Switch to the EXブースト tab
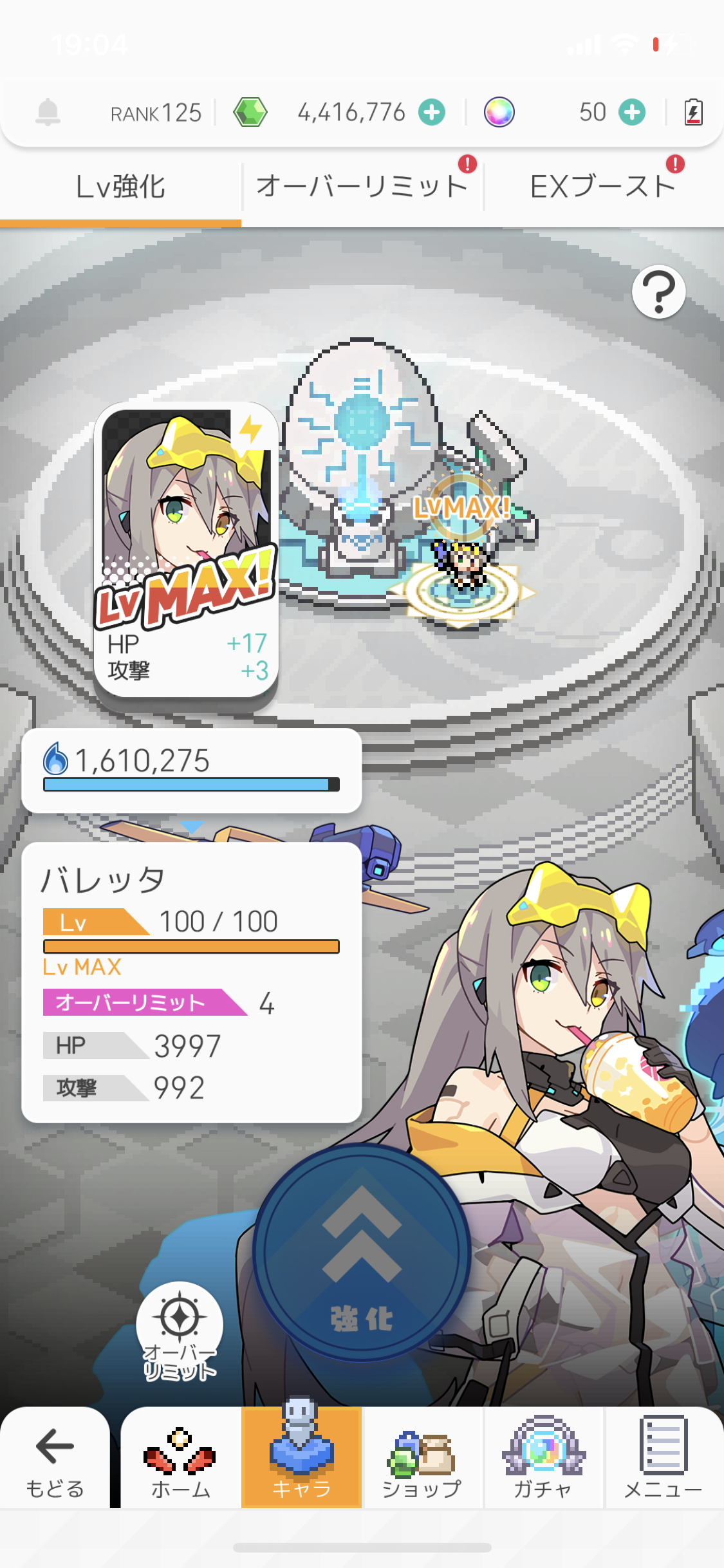 point(603,187)
